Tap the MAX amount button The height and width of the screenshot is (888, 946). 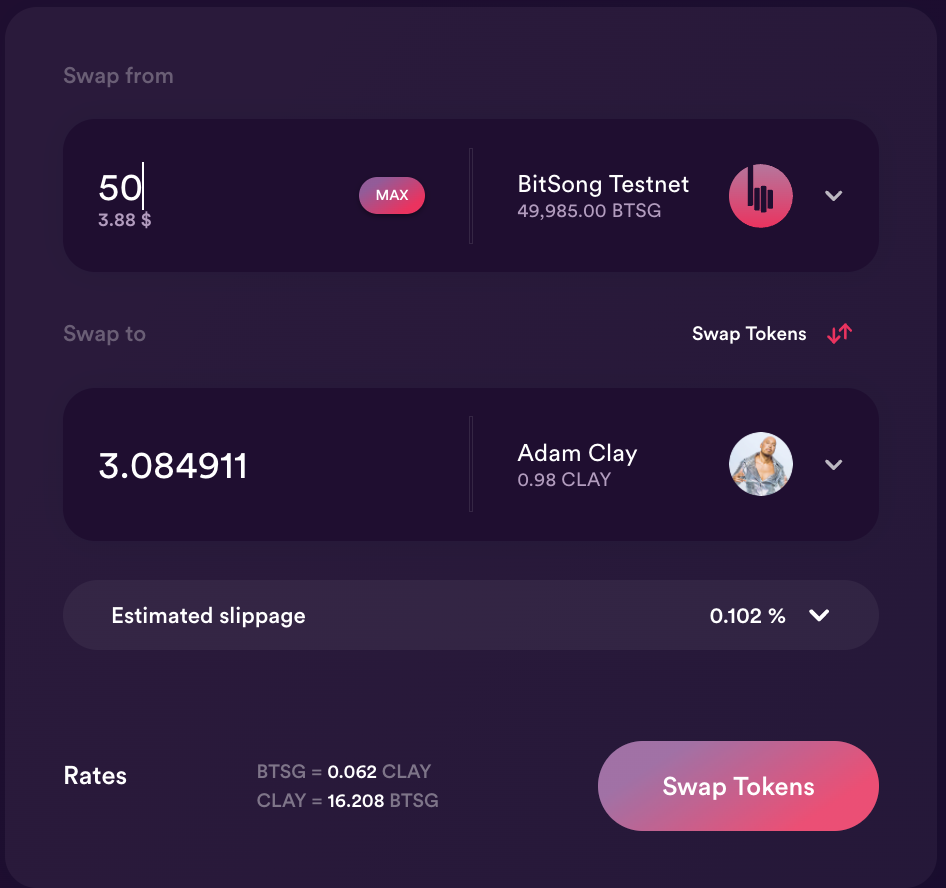click(x=392, y=196)
